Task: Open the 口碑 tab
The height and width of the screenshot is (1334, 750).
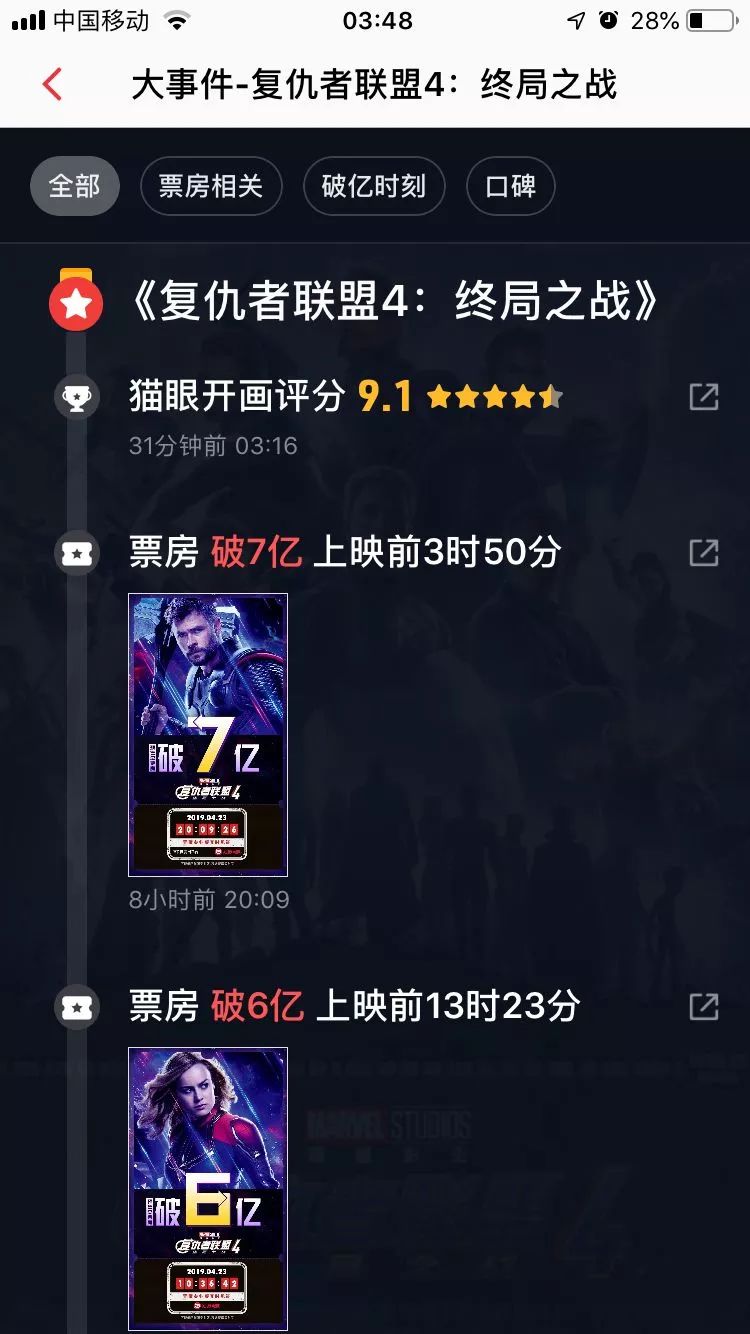Action: click(511, 186)
